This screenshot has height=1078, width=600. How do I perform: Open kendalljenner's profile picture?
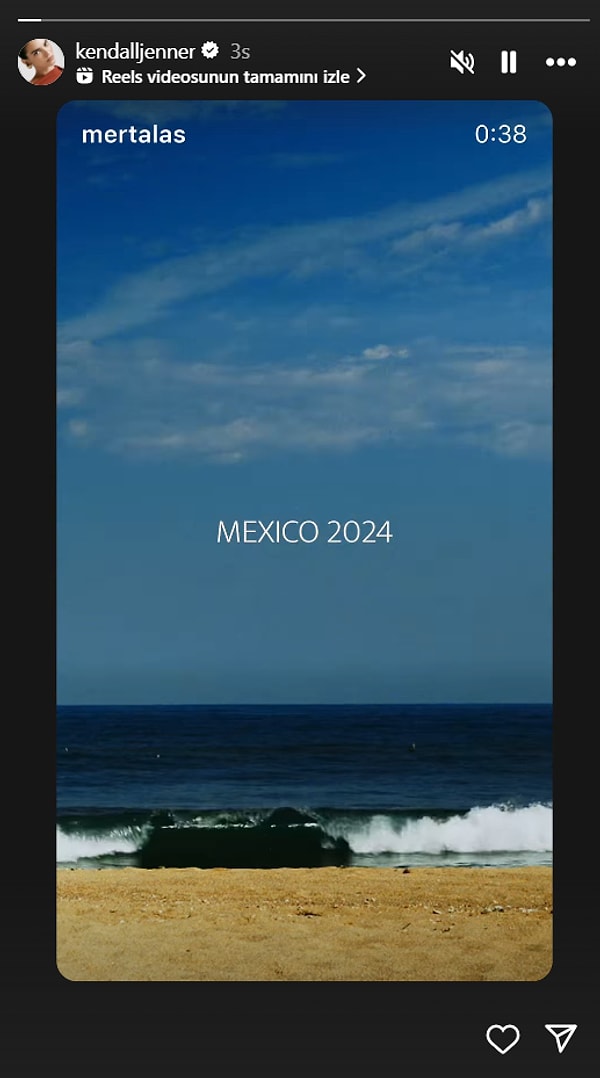point(41,62)
